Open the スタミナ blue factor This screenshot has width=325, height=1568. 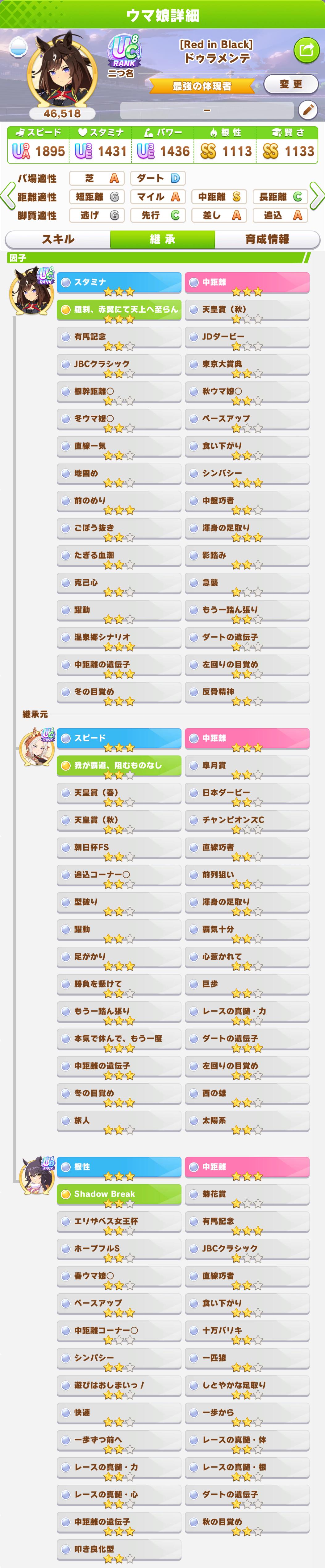[119, 282]
